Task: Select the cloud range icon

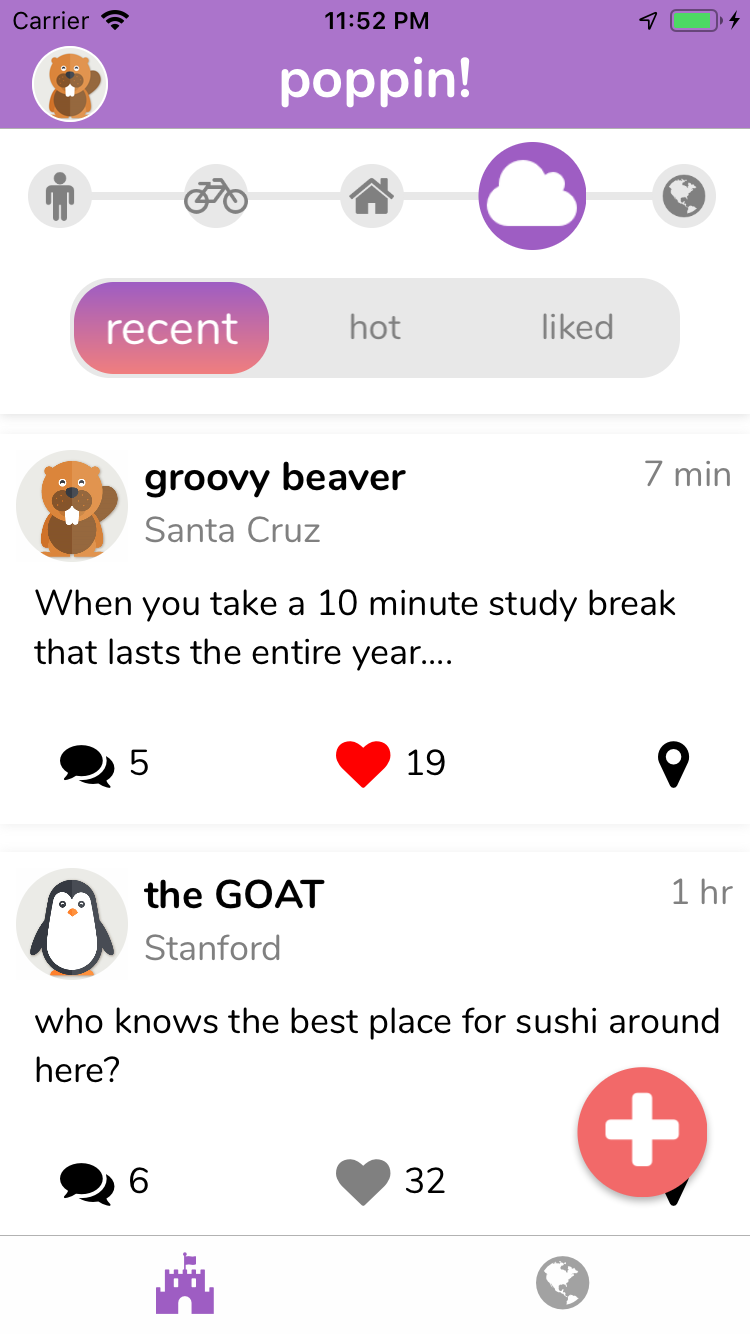Action: coord(532,197)
